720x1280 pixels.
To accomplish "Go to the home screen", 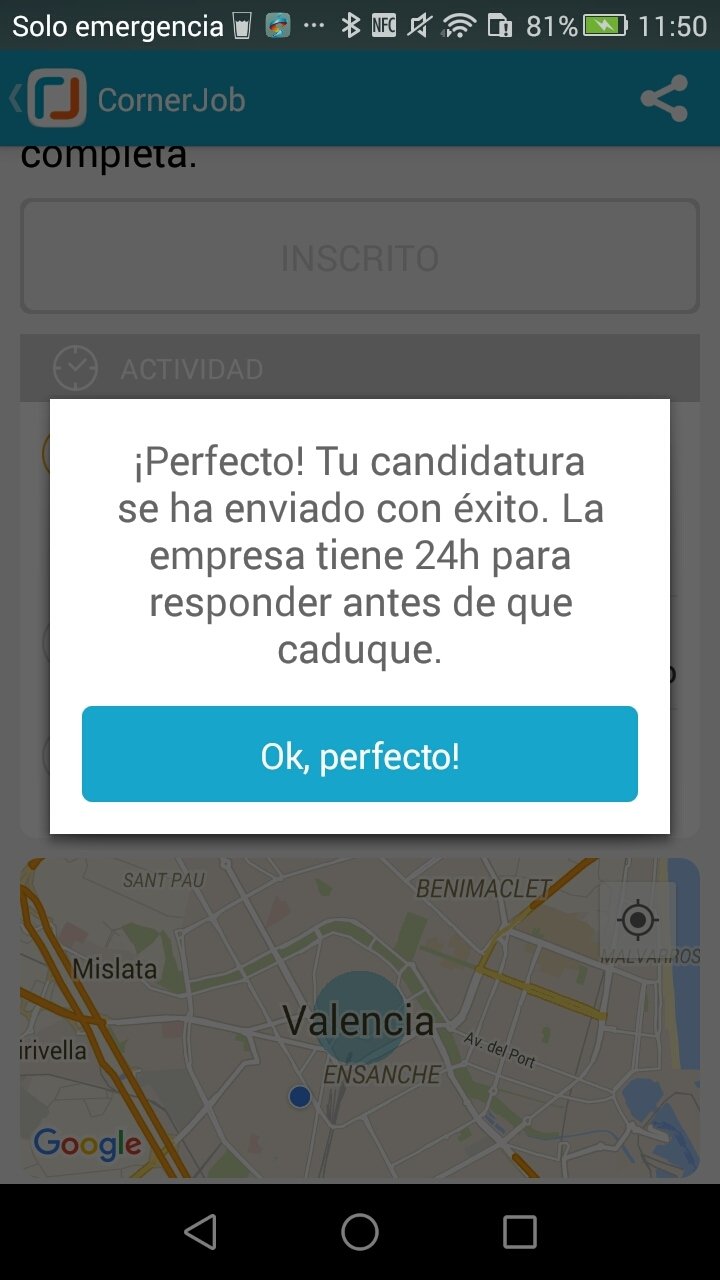I will coord(360,1232).
